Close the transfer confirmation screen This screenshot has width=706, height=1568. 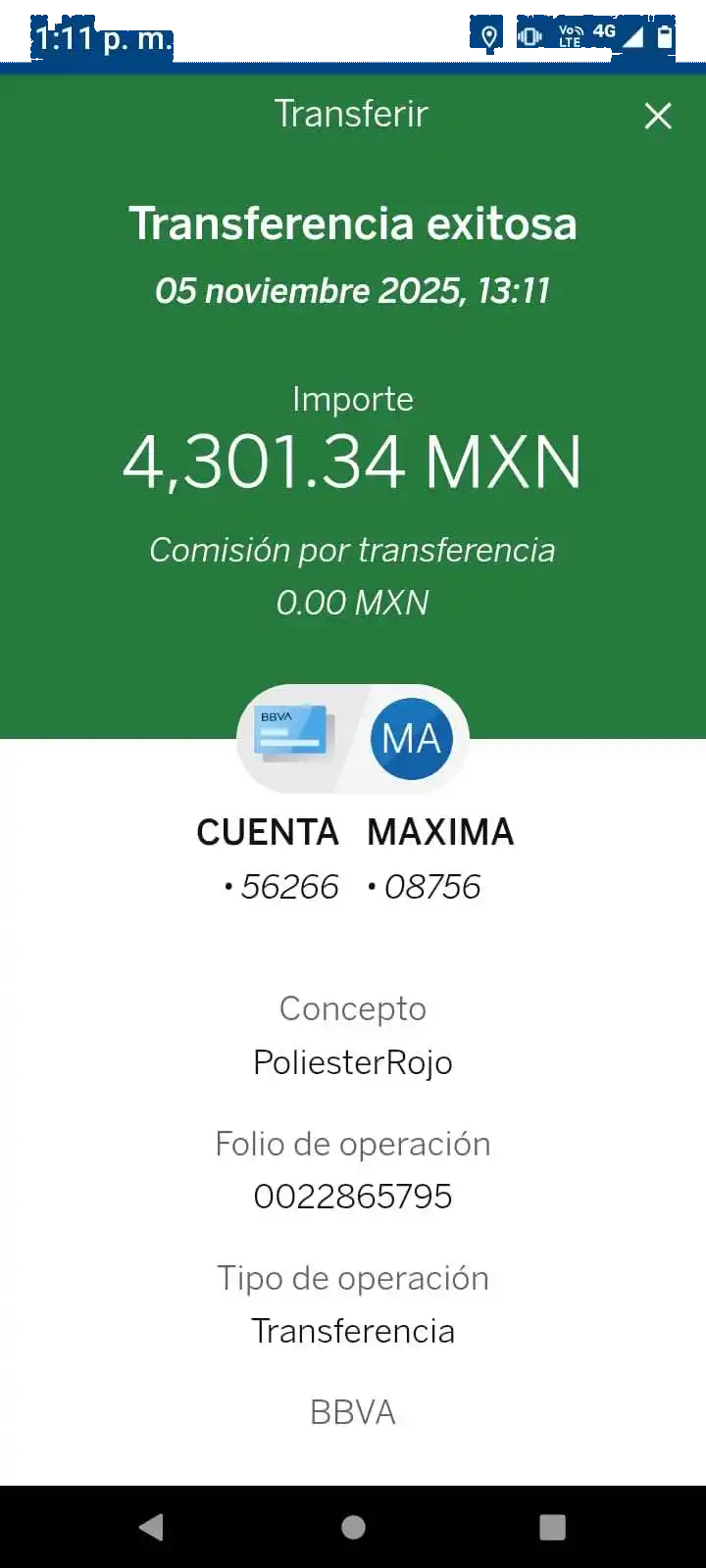[658, 116]
